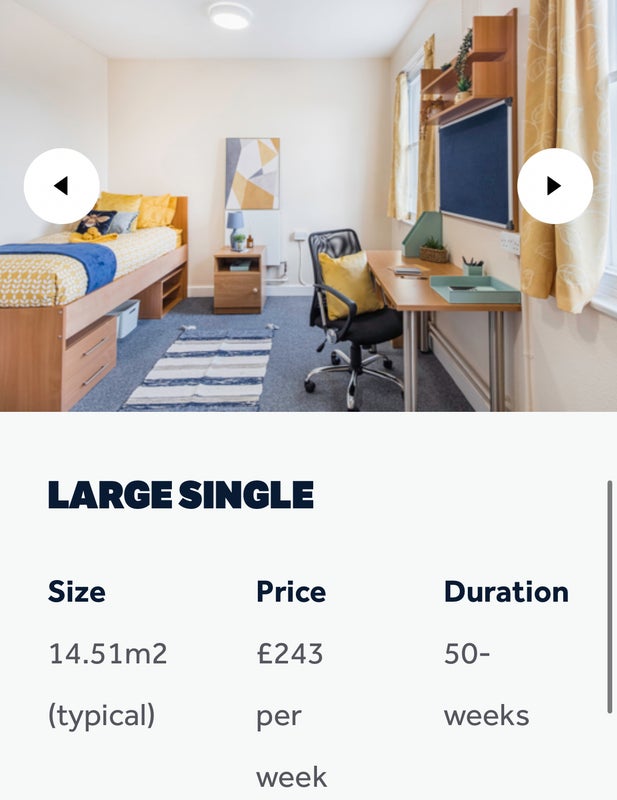This screenshot has width=617, height=800.
Task: Show the next room photo
Action: click(x=554, y=186)
